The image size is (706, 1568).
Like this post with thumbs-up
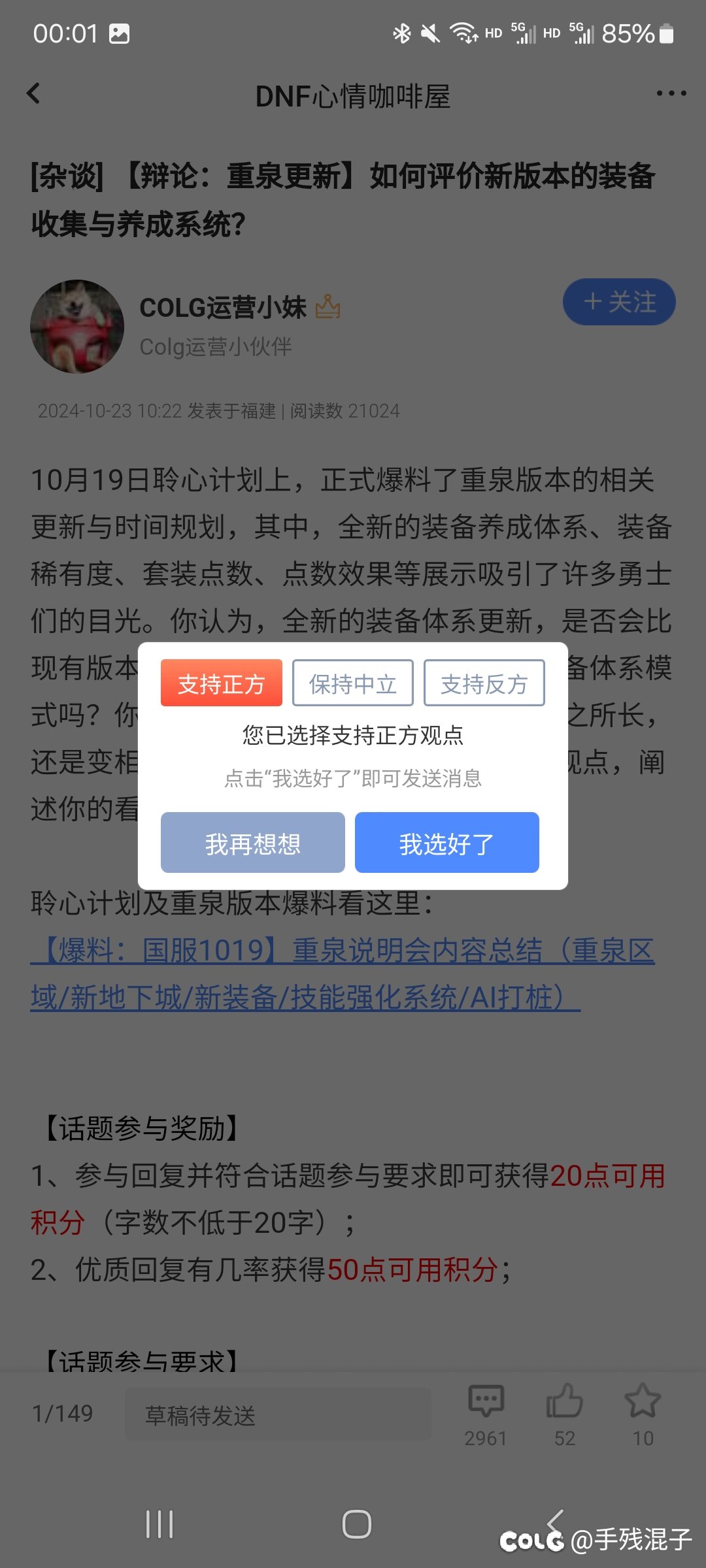tap(564, 1411)
